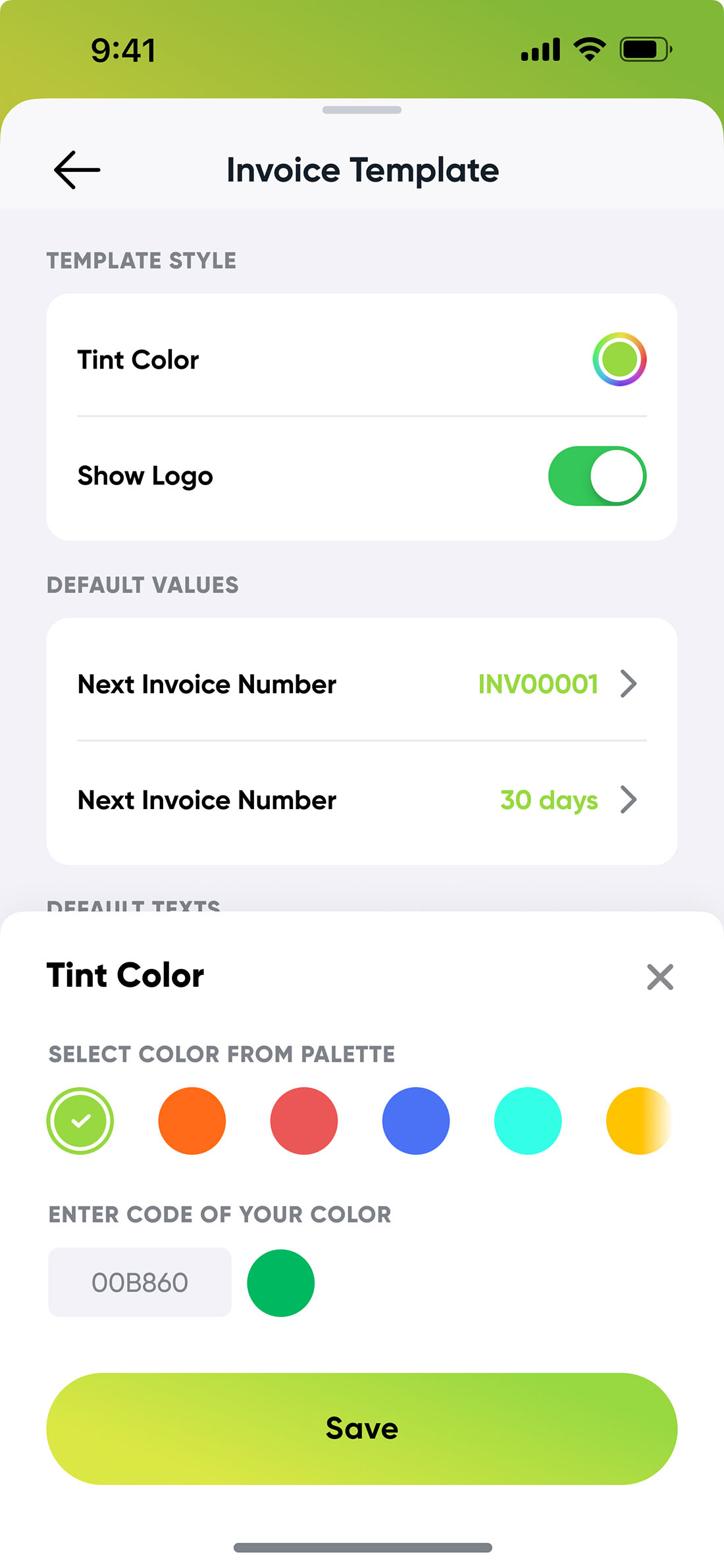Save the tint color selection

[362, 1428]
